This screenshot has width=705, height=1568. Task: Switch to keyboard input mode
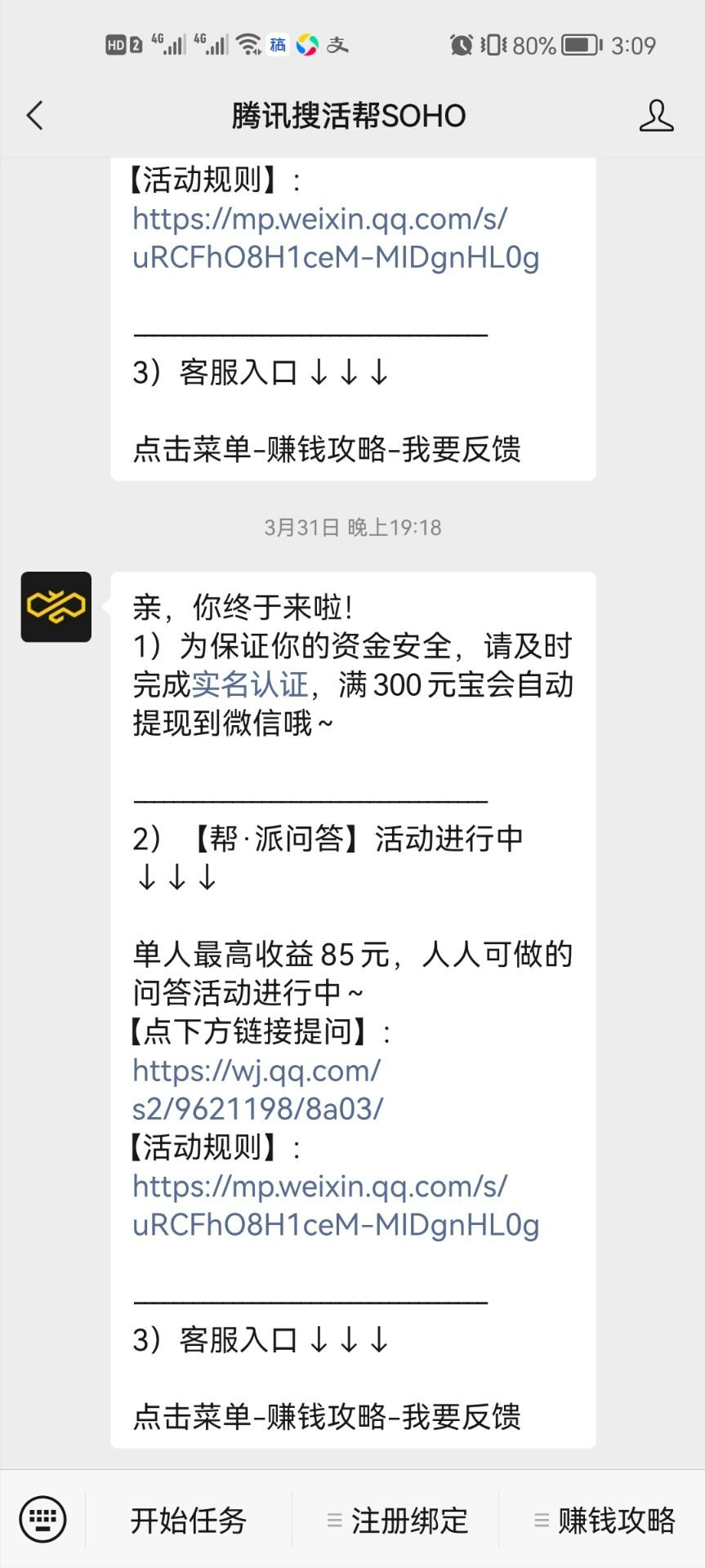point(42,1520)
